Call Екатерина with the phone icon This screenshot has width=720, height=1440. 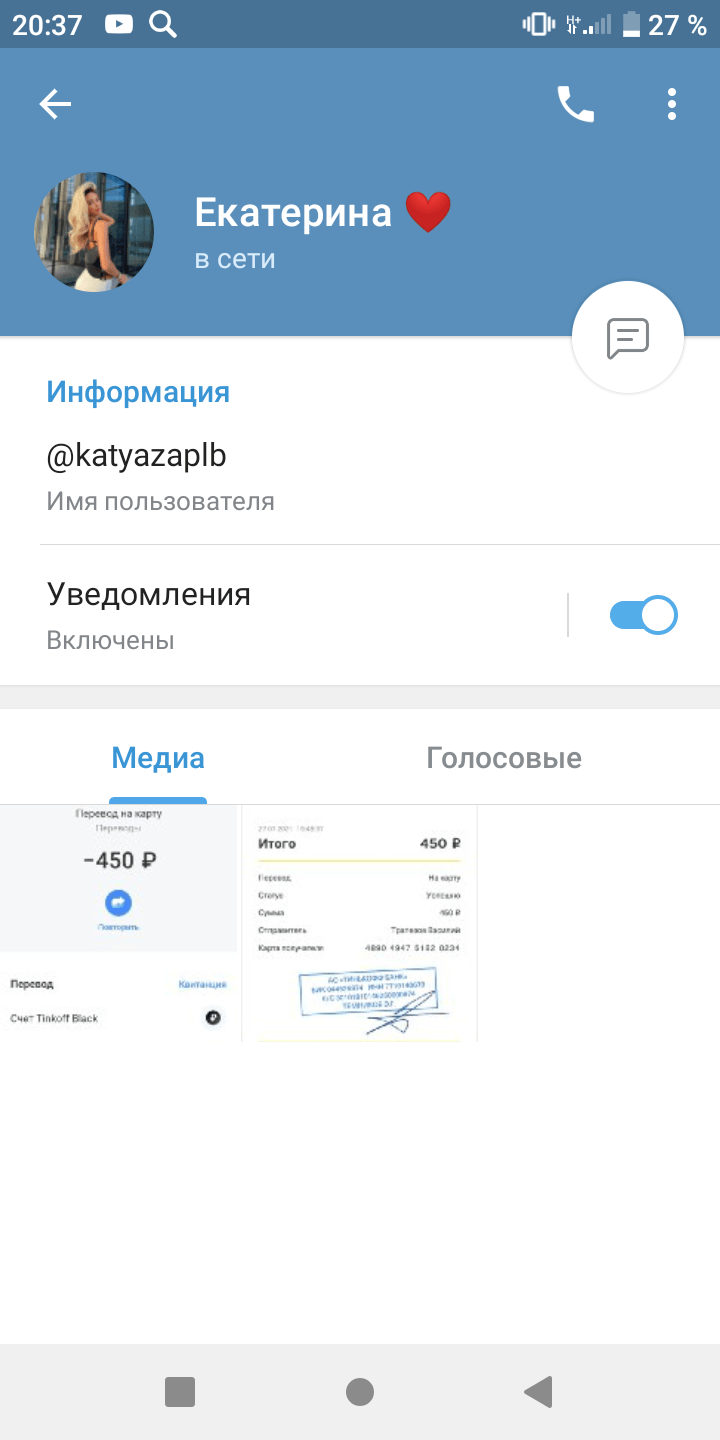575,104
